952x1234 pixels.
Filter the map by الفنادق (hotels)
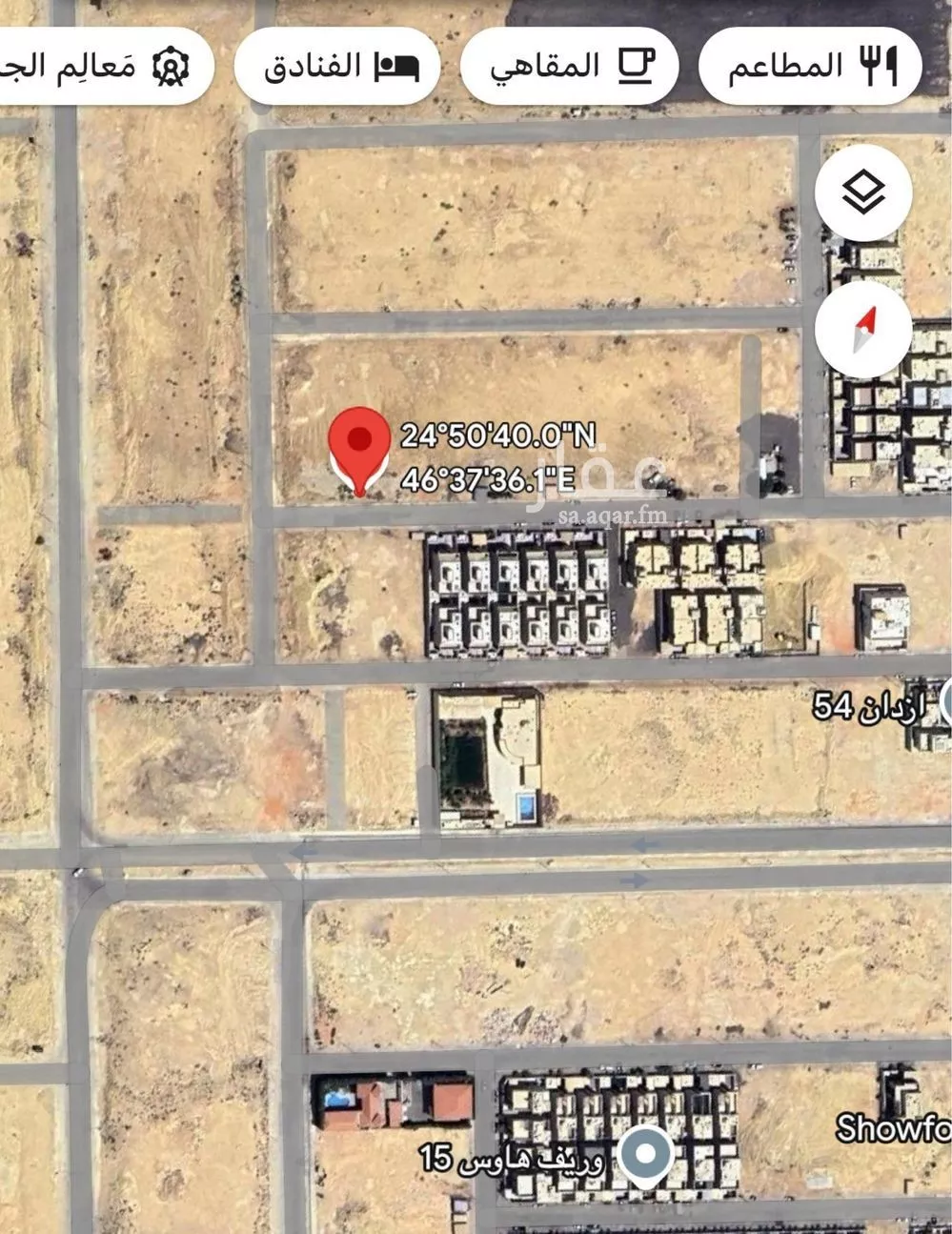[x=337, y=66]
